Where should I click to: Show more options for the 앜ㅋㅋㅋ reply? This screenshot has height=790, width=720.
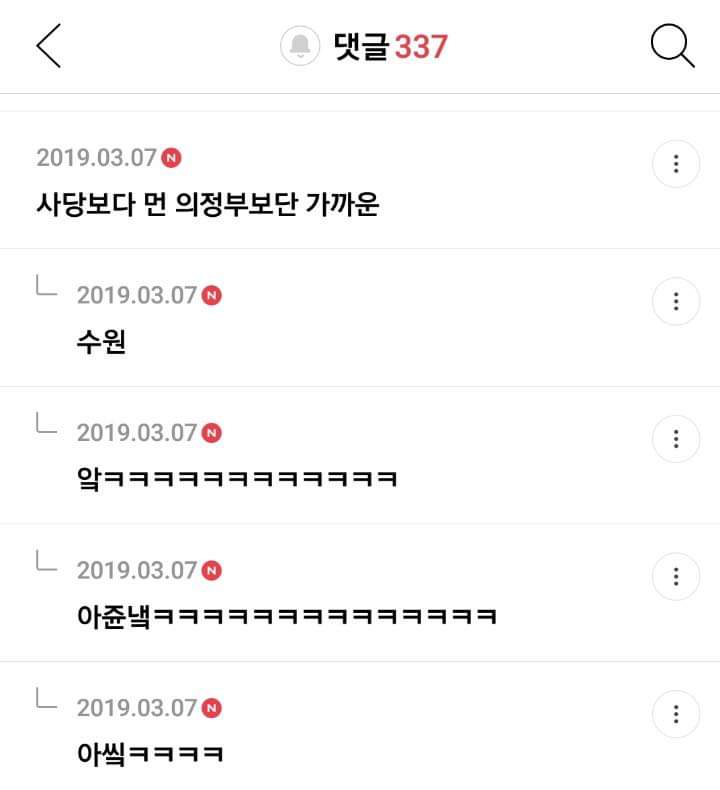(x=676, y=438)
